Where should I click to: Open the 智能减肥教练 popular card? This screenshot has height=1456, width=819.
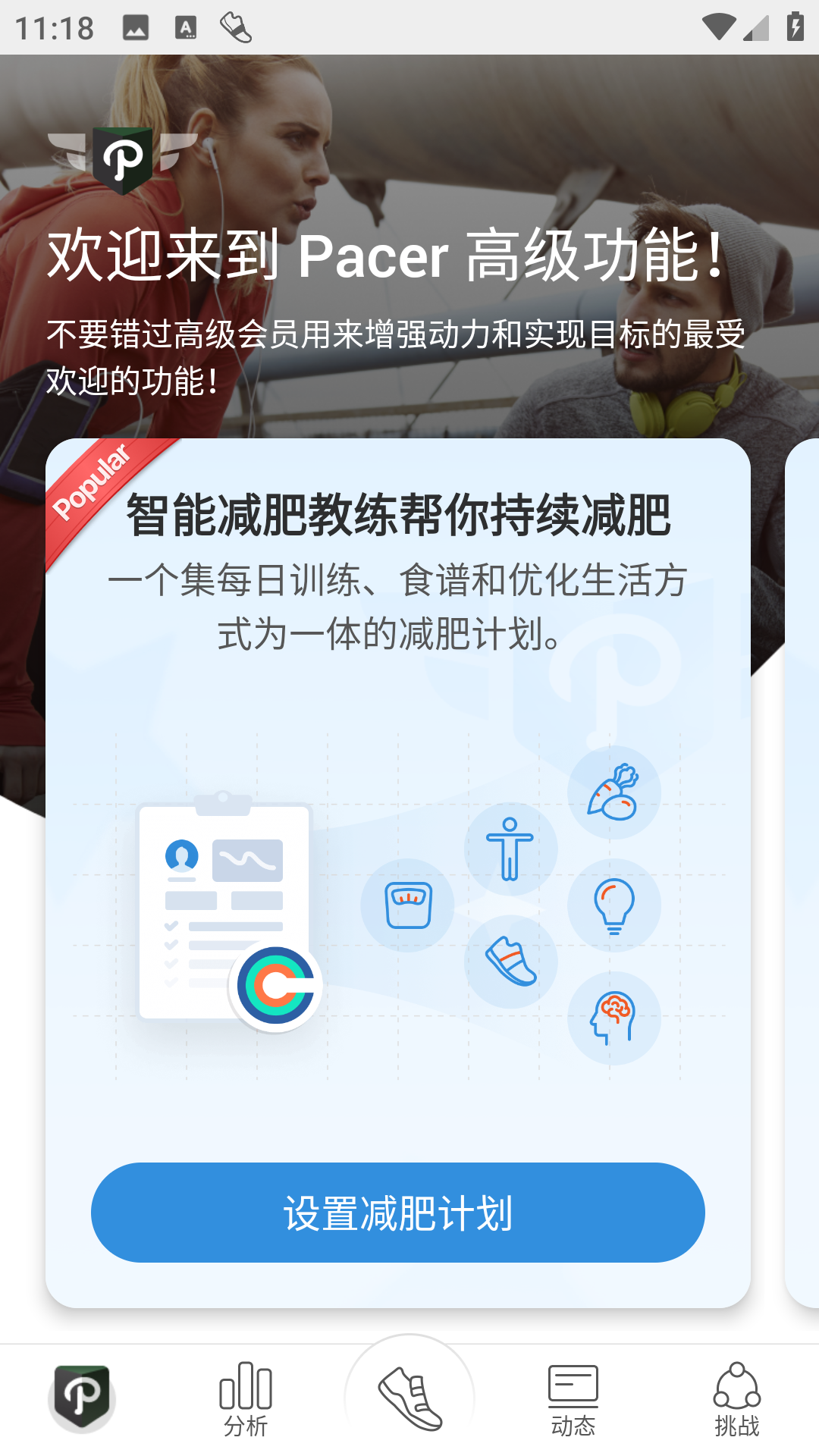pyautogui.click(x=397, y=834)
